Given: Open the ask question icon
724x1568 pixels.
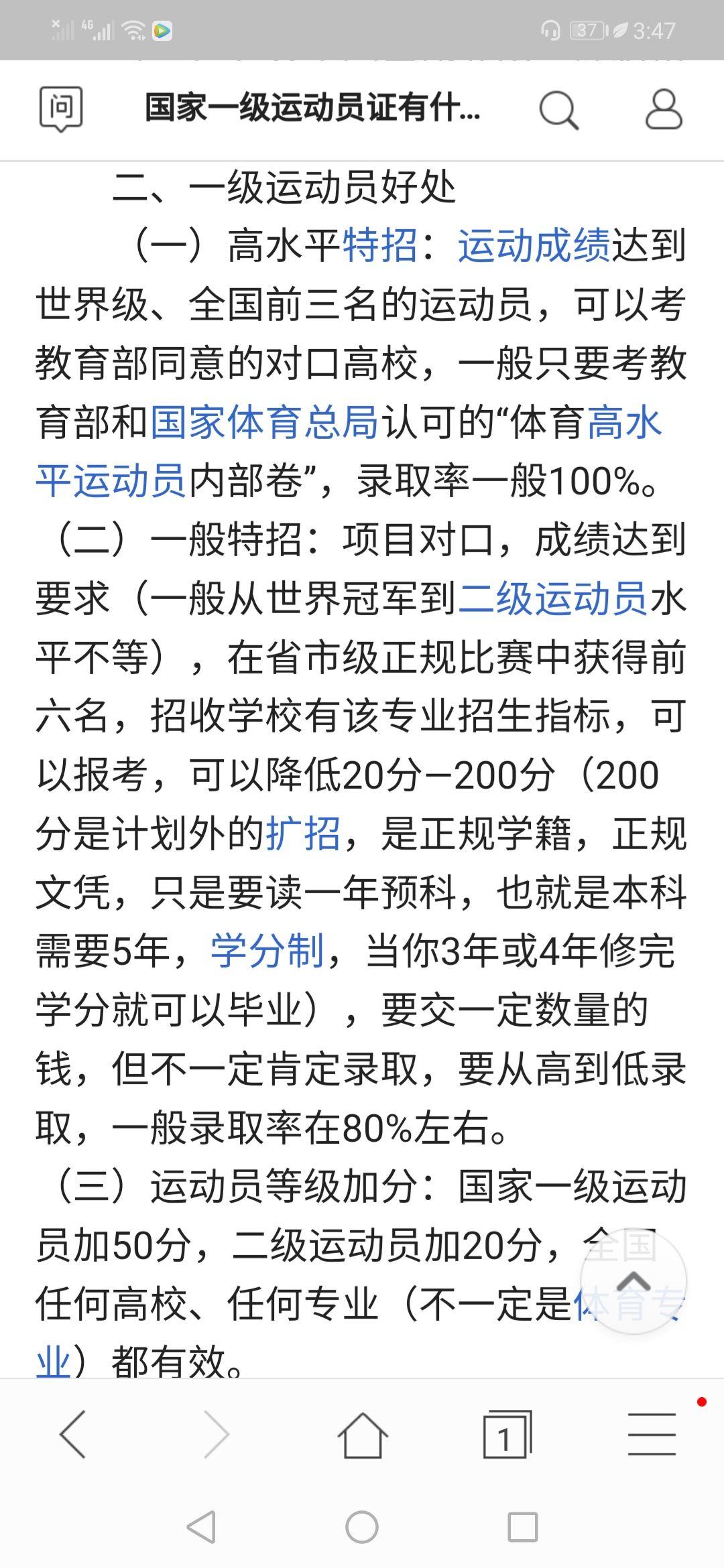Looking at the screenshot, I should [x=61, y=109].
